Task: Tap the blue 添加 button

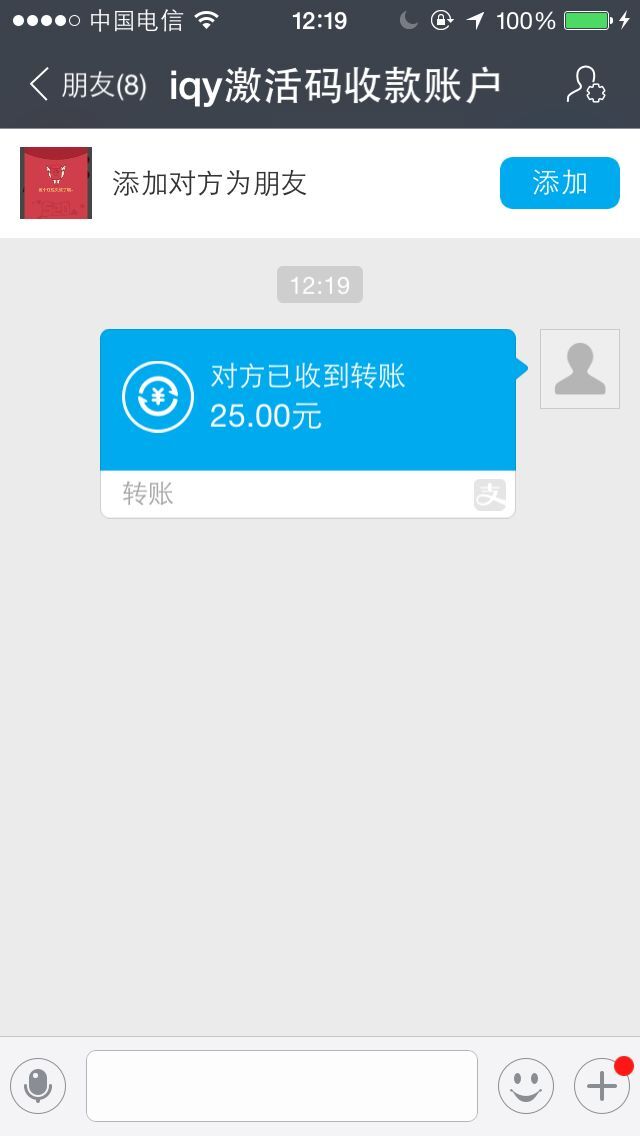Action: pos(560,183)
